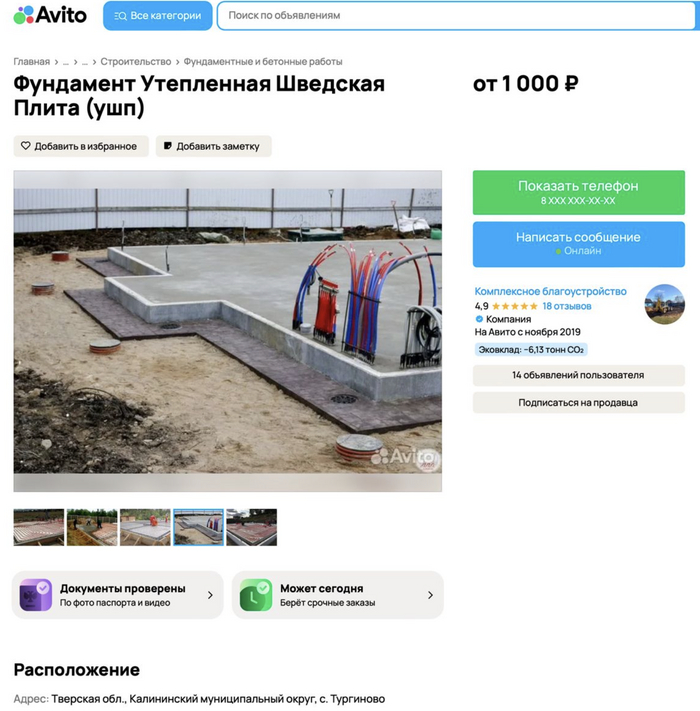Tap the seller avatar picture
This screenshot has height=711, width=700.
(664, 304)
